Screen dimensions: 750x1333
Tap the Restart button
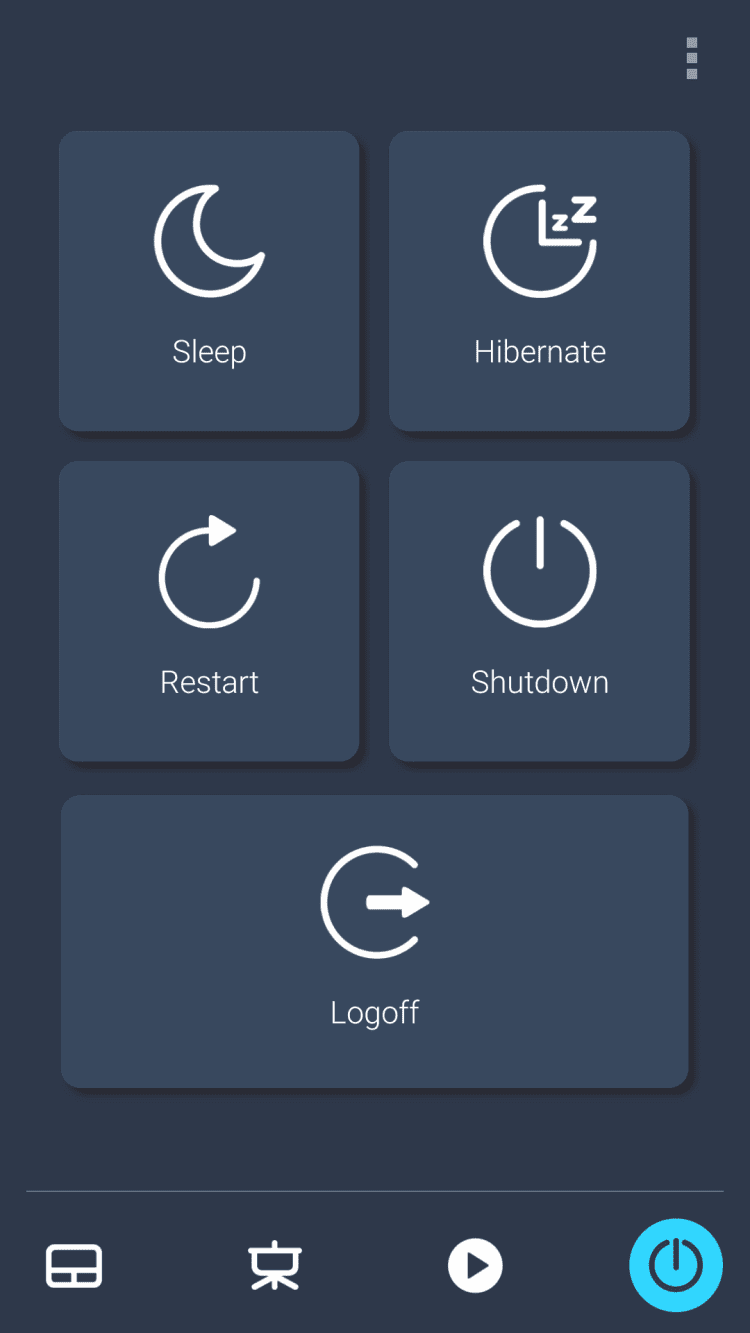(209, 611)
